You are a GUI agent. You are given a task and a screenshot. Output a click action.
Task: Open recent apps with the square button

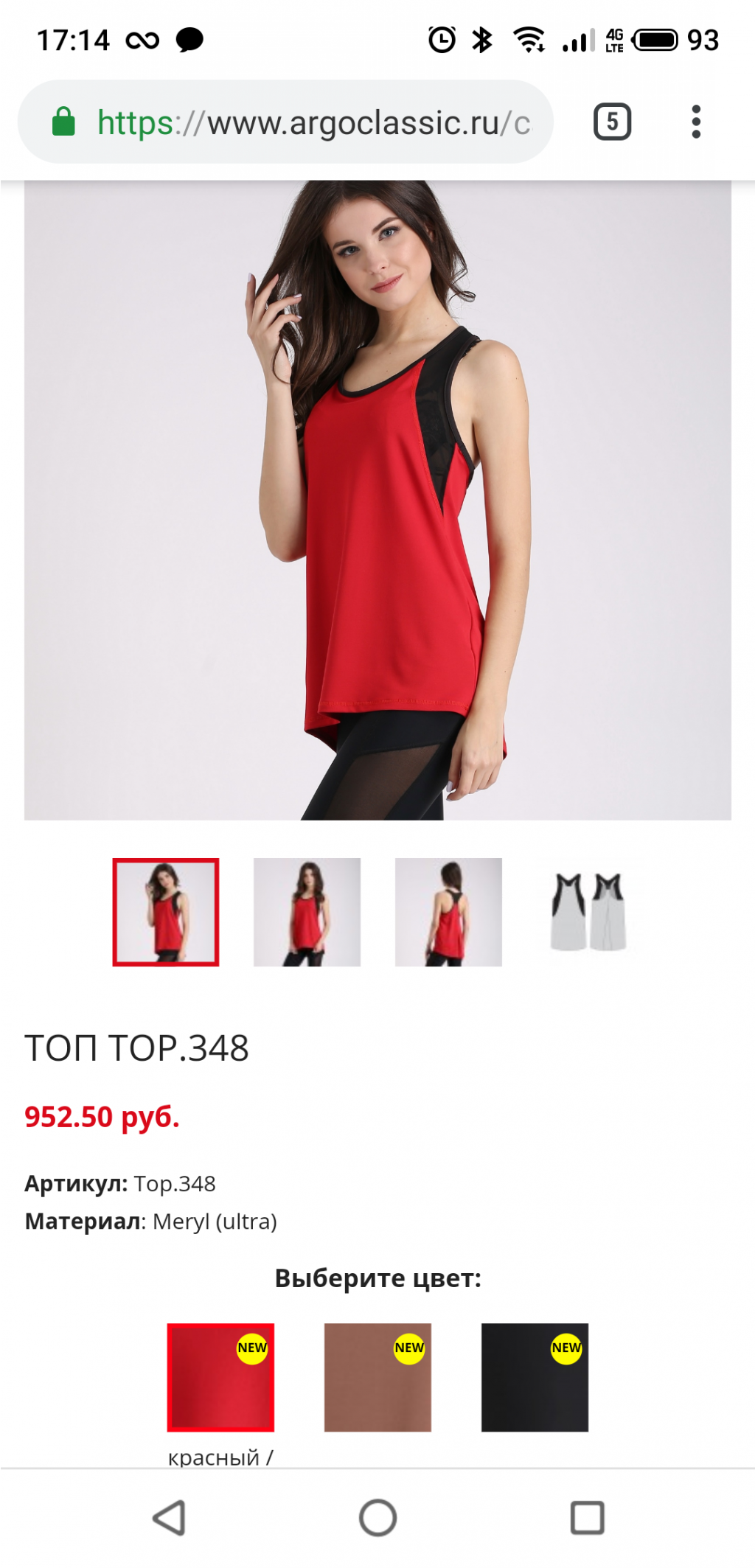click(587, 1518)
